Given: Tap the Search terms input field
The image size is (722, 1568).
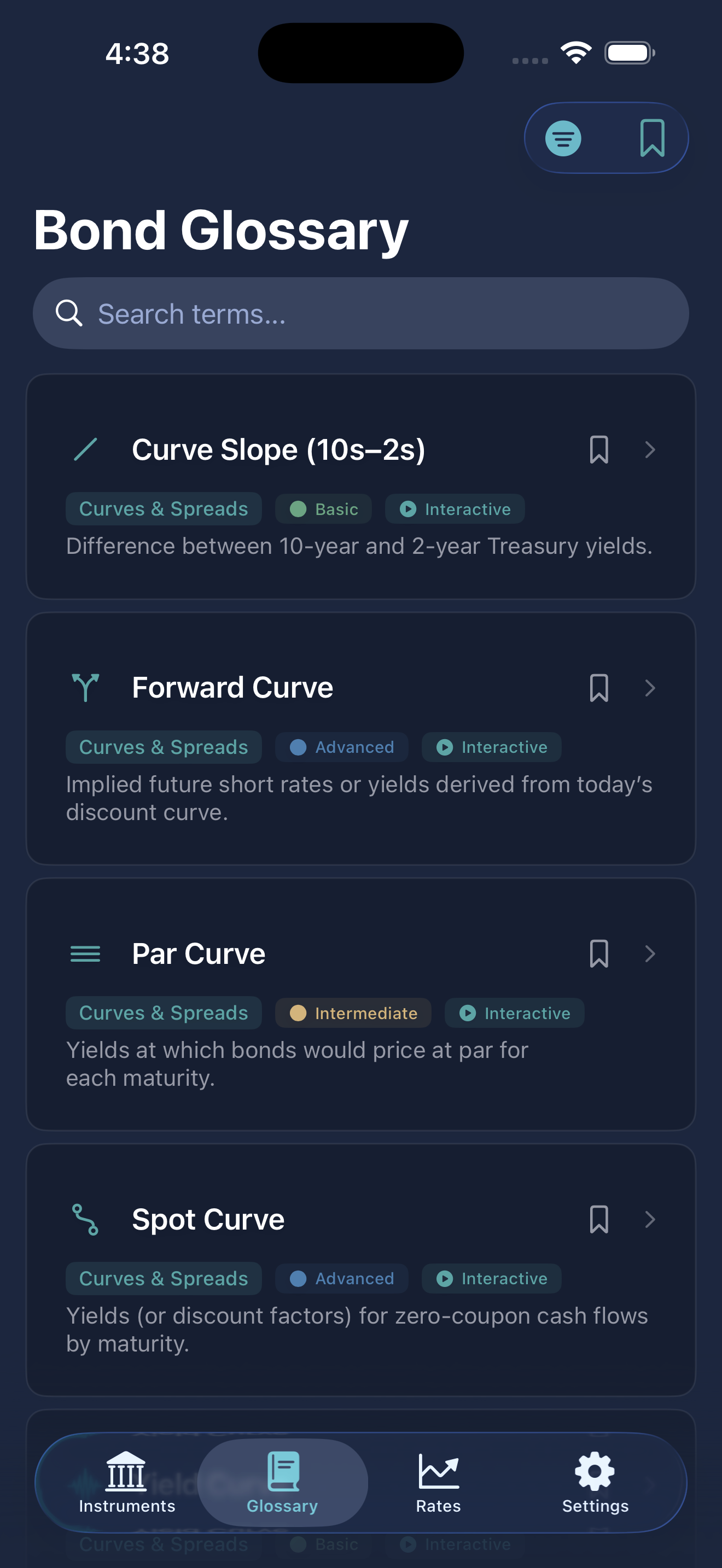Looking at the screenshot, I should [x=361, y=313].
